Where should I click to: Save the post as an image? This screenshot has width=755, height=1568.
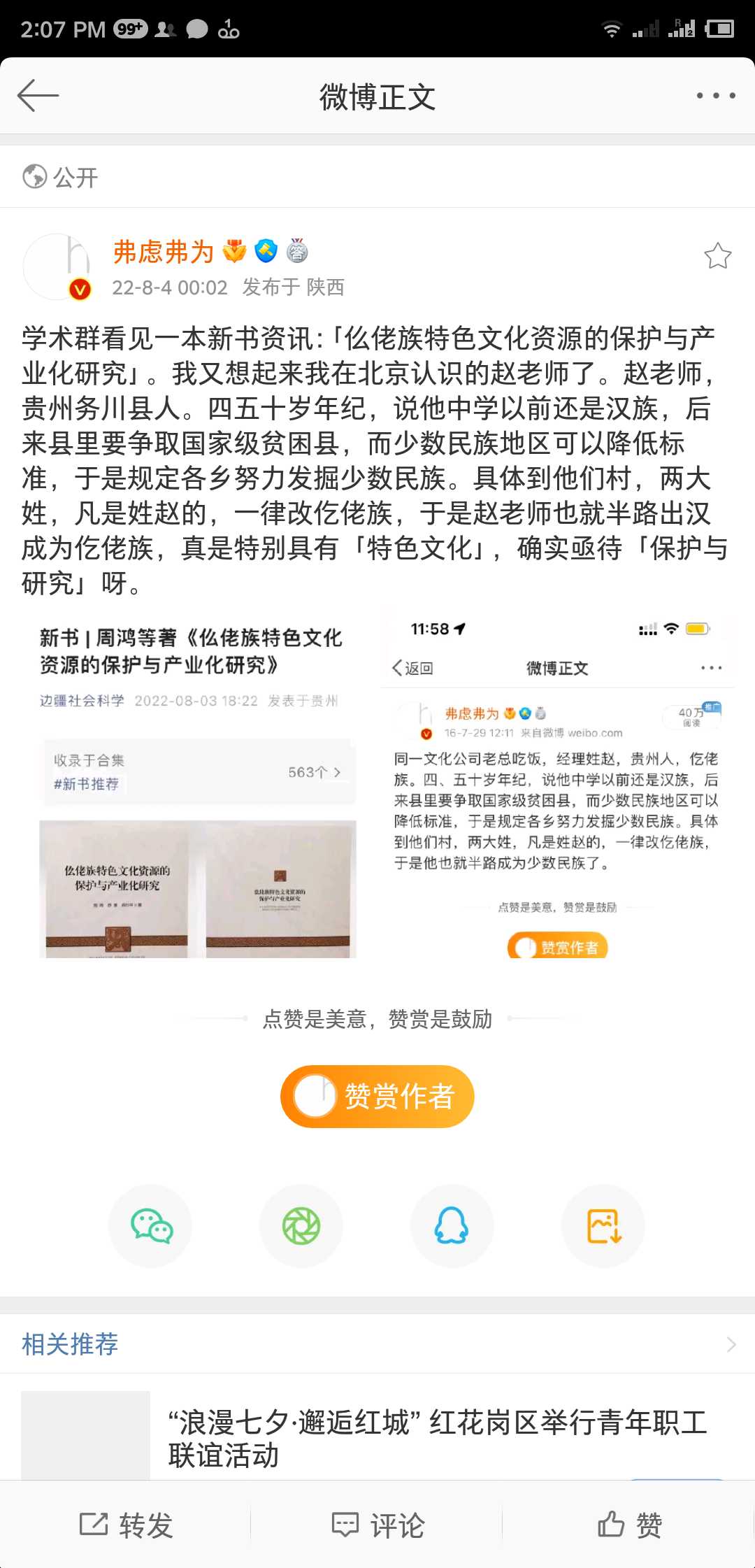click(603, 1226)
